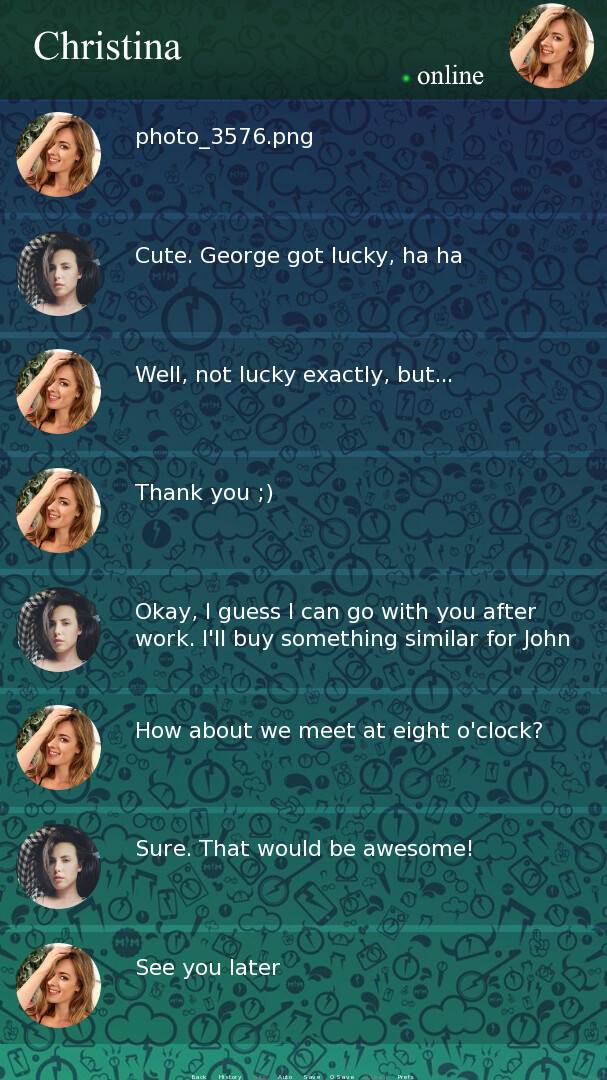
Task: Open the photo_3576.png message
Action: pyautogui.click(x=224, y=137)
